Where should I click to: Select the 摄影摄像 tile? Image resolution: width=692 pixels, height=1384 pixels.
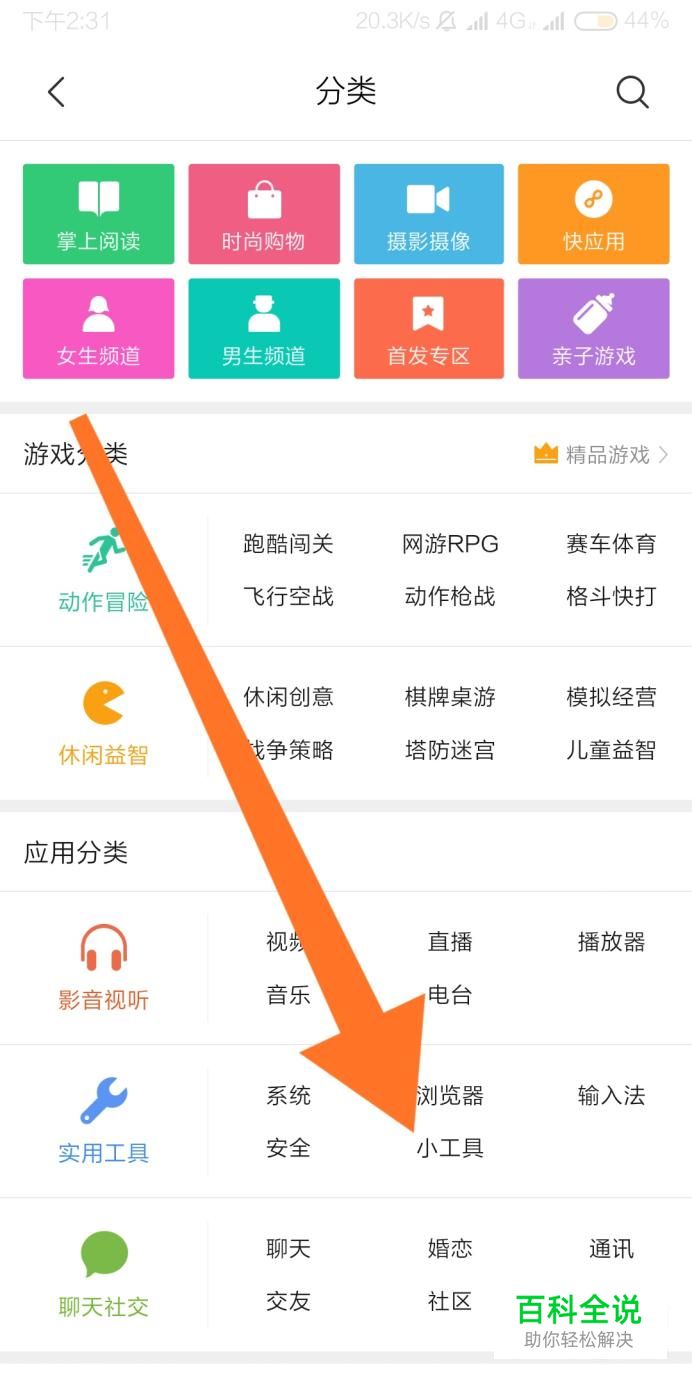tap(429, 214)
